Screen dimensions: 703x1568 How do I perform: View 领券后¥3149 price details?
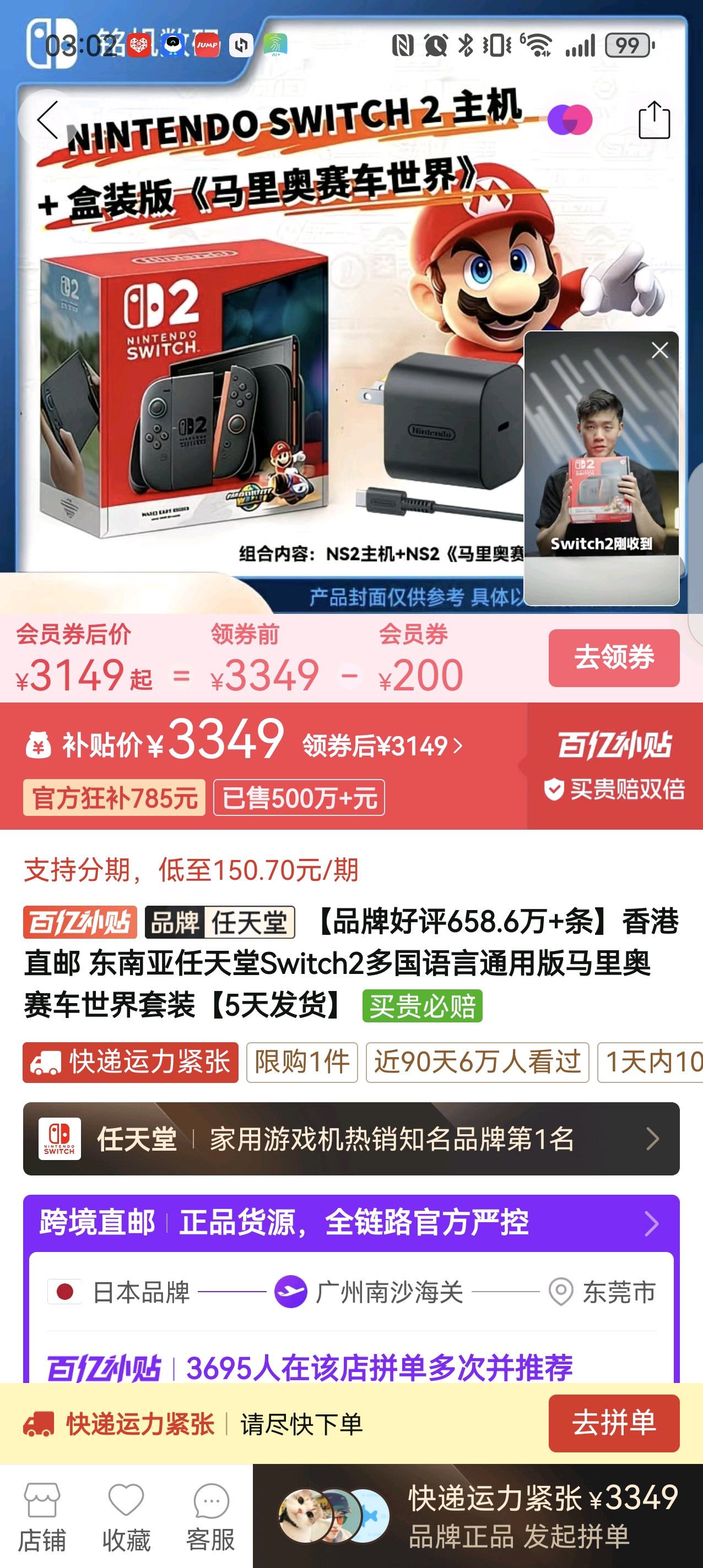point(382,745)
